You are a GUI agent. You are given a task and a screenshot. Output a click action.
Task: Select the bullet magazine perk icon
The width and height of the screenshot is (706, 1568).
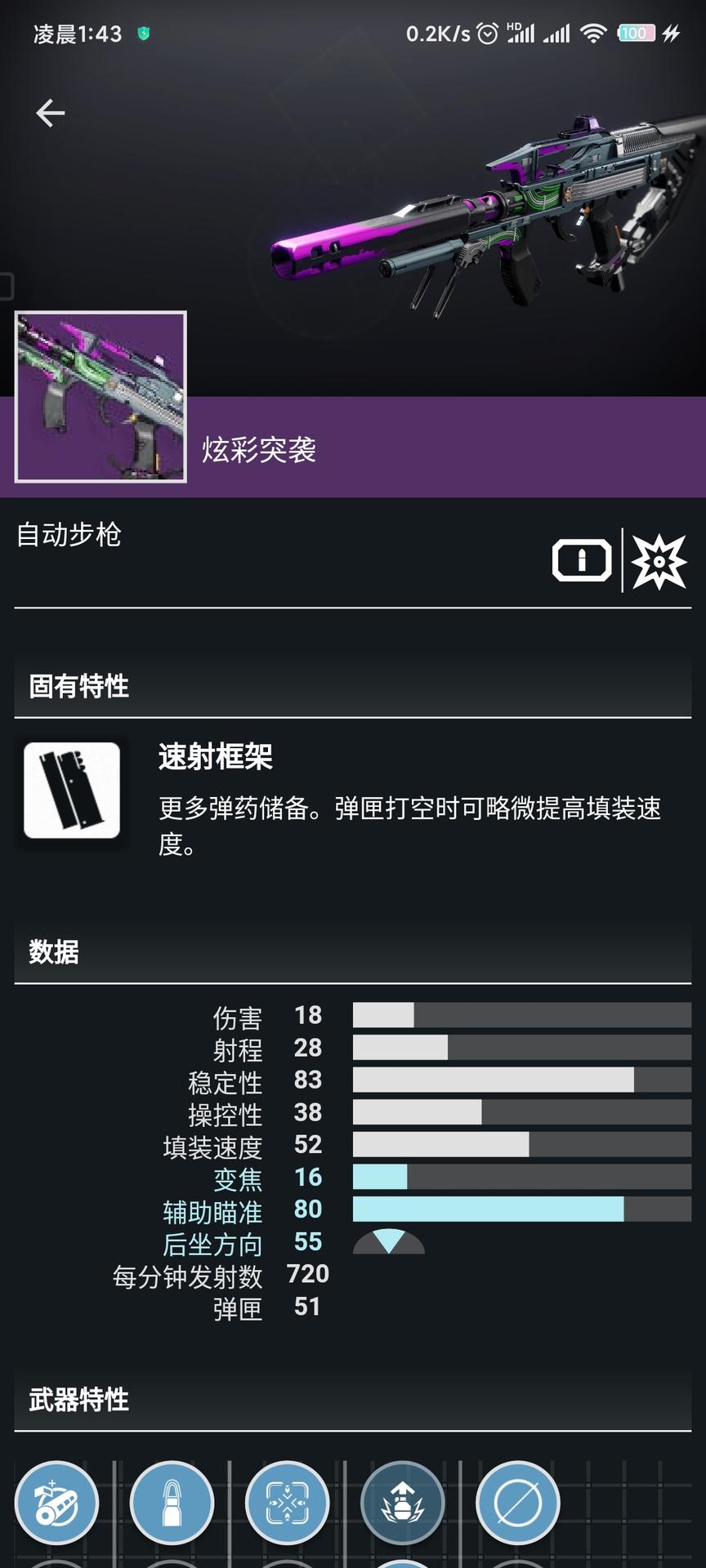pos(172,1503)
